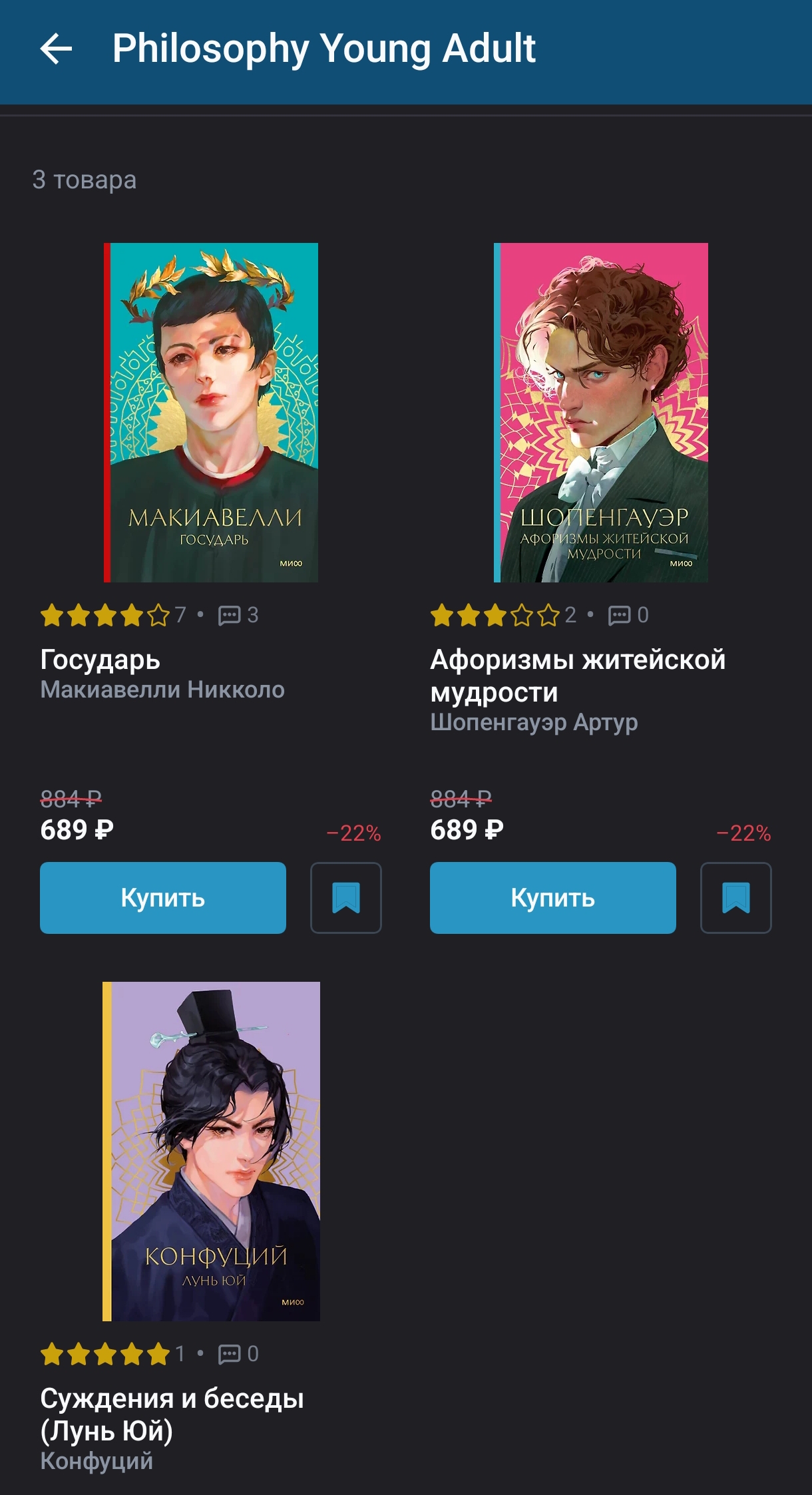
Task: Open the Государь book cover
Action: (x=211, y=413)
